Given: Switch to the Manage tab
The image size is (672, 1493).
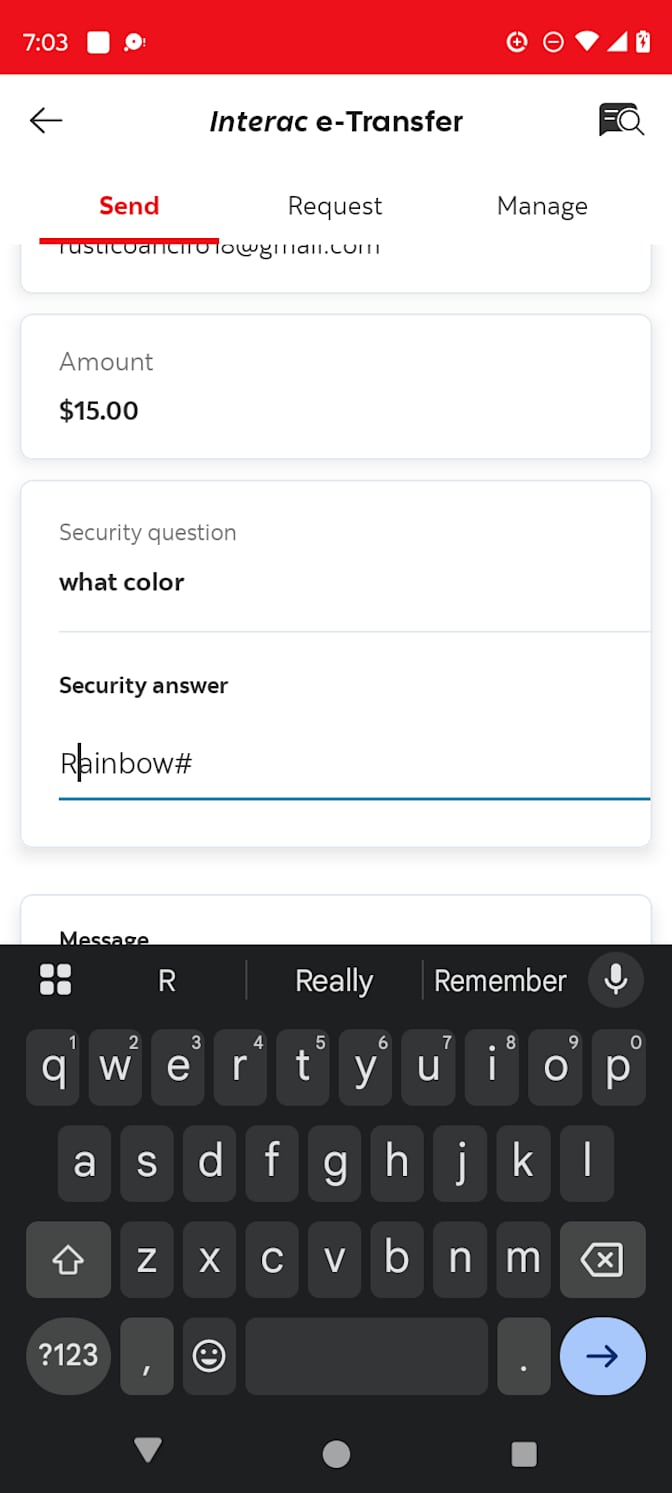Looking at the screenshot, I should pos(542,206).
